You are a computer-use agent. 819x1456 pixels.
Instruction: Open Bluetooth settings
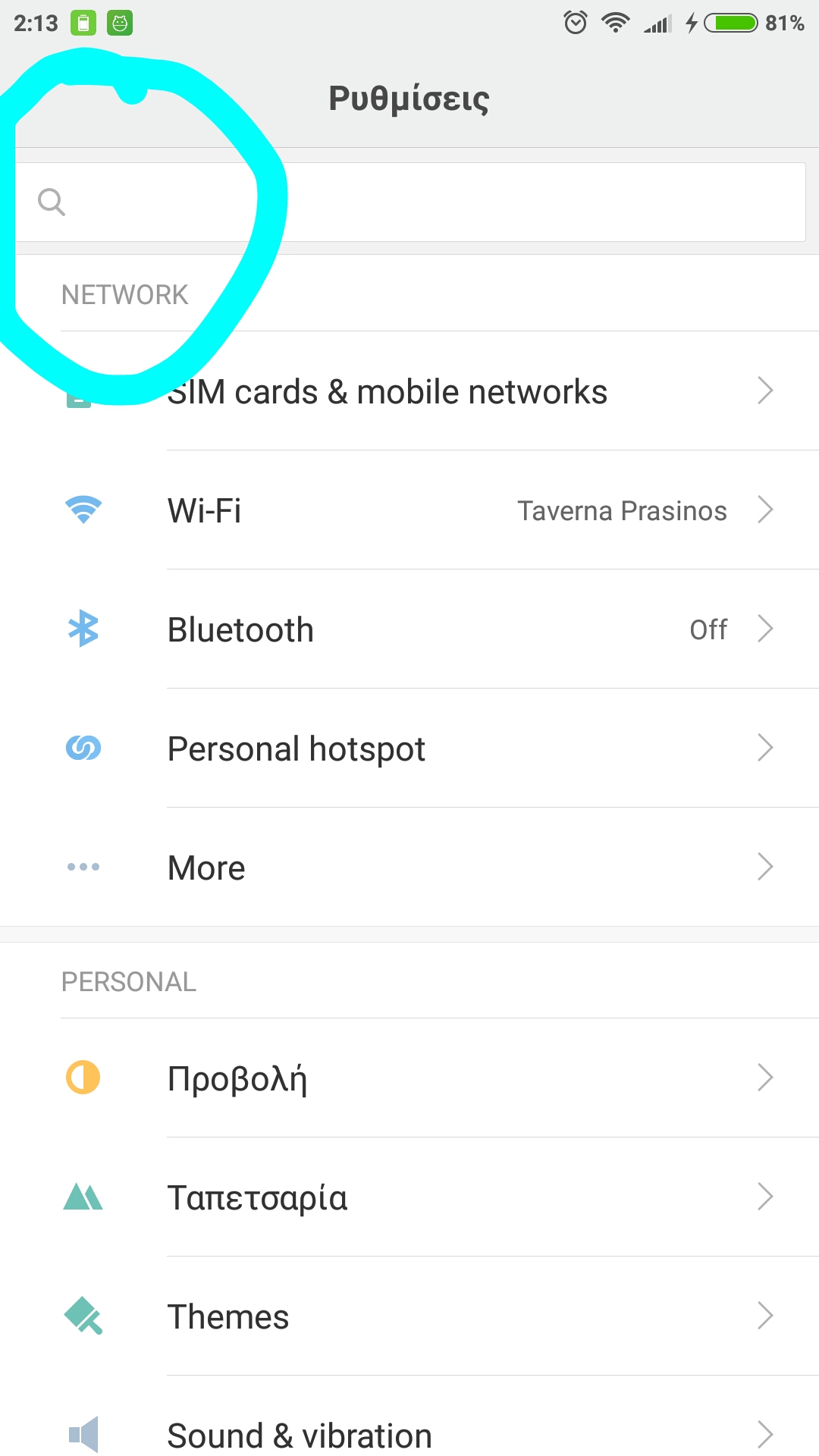point(409,629)
